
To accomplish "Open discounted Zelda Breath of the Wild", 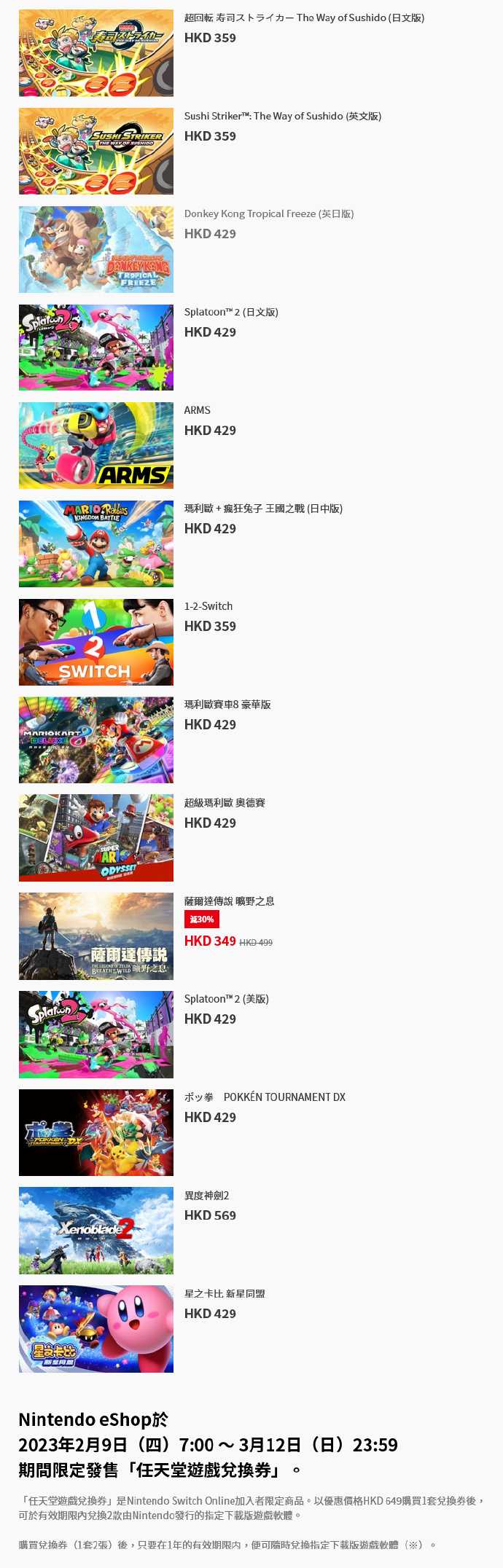I will (x=96, y=936).
